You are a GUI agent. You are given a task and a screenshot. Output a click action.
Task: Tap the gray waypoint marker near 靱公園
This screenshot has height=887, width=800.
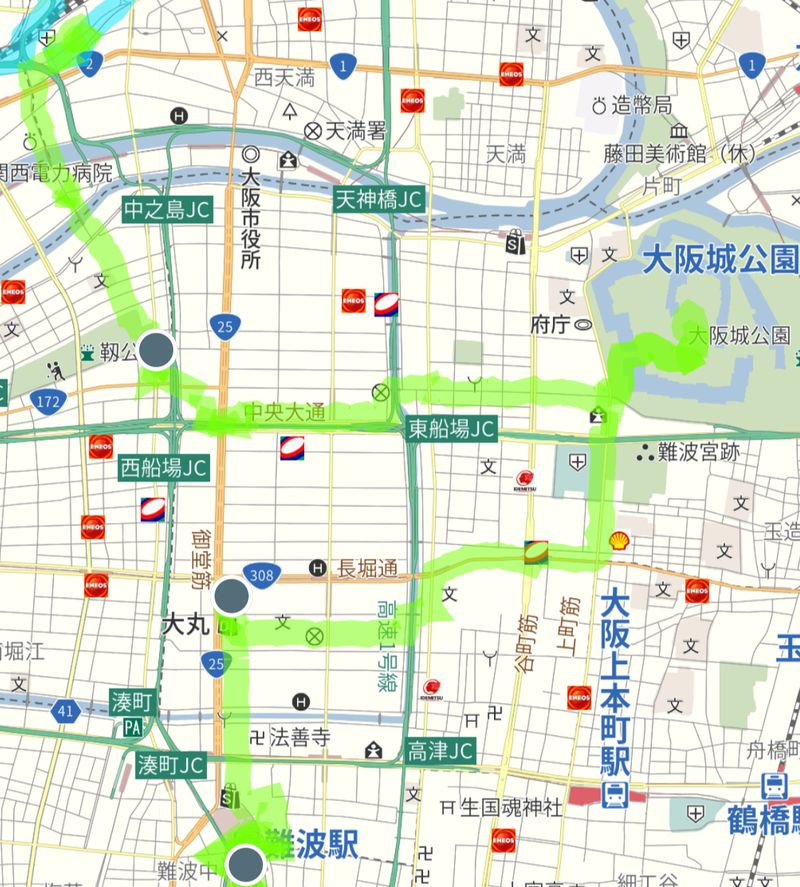[x=156, y=351]
